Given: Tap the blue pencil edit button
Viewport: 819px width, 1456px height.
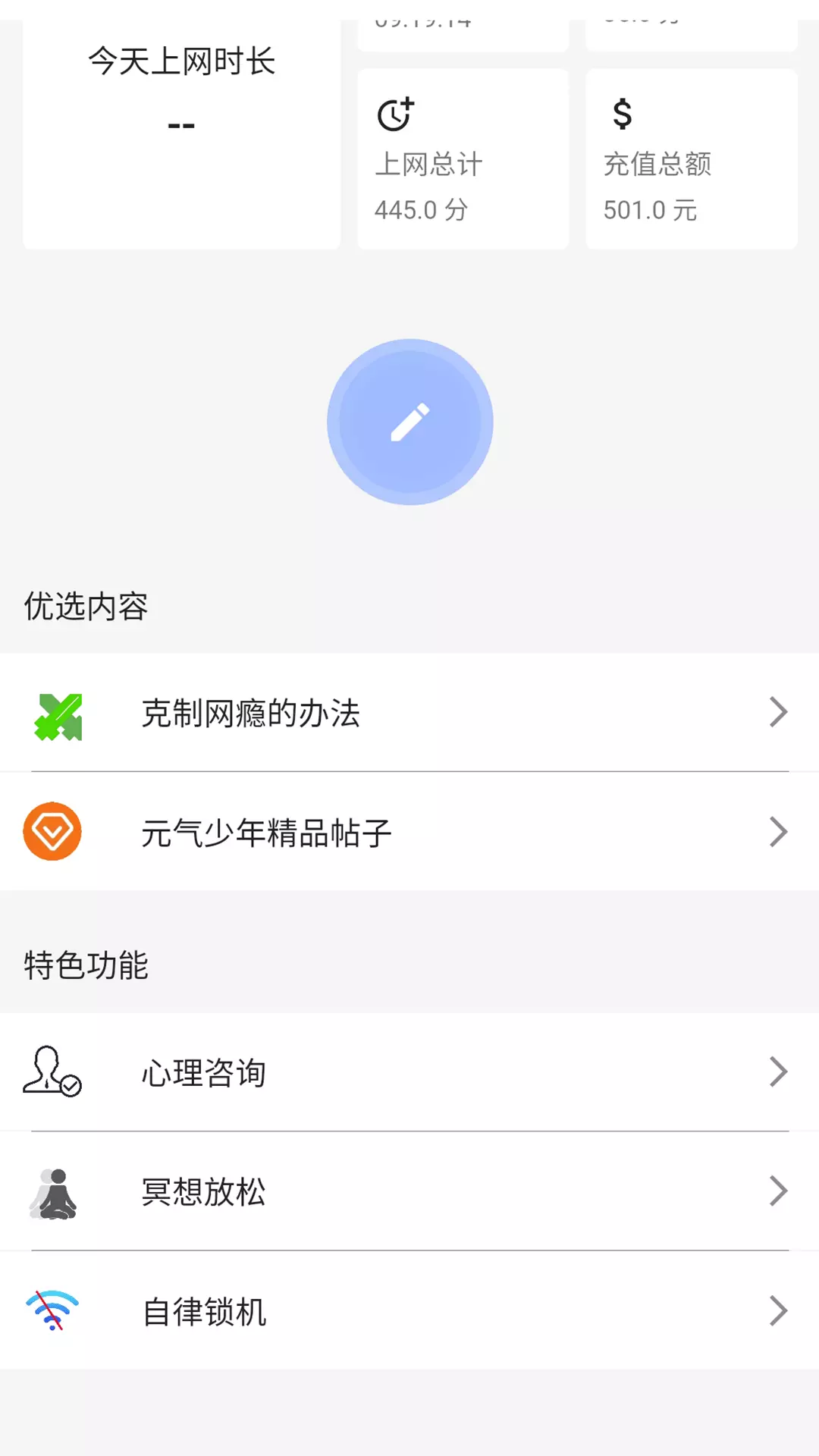Looking at the screenshot, I should 409,422.
